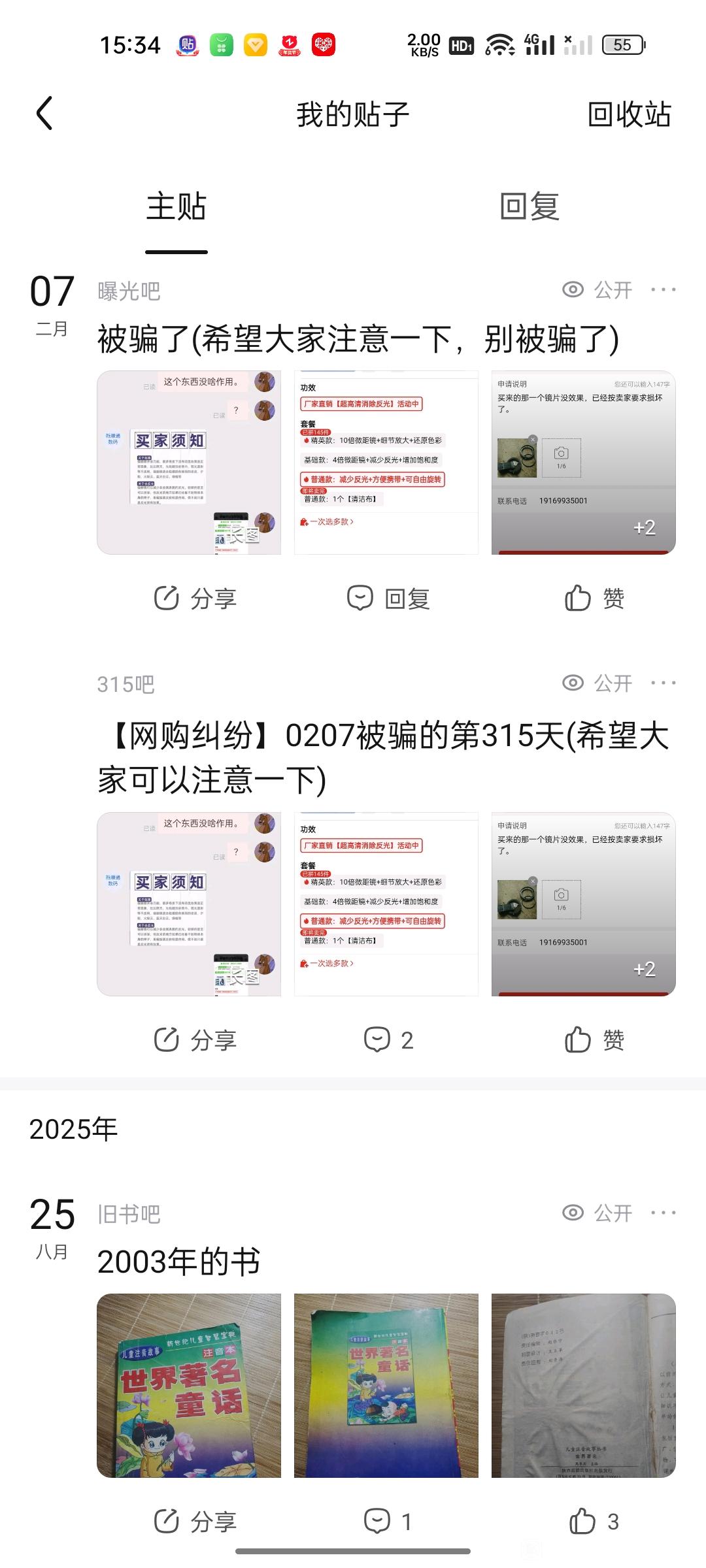Like the 曝光吧 post
Screen dimensions: 706x1568
(594, 598)
